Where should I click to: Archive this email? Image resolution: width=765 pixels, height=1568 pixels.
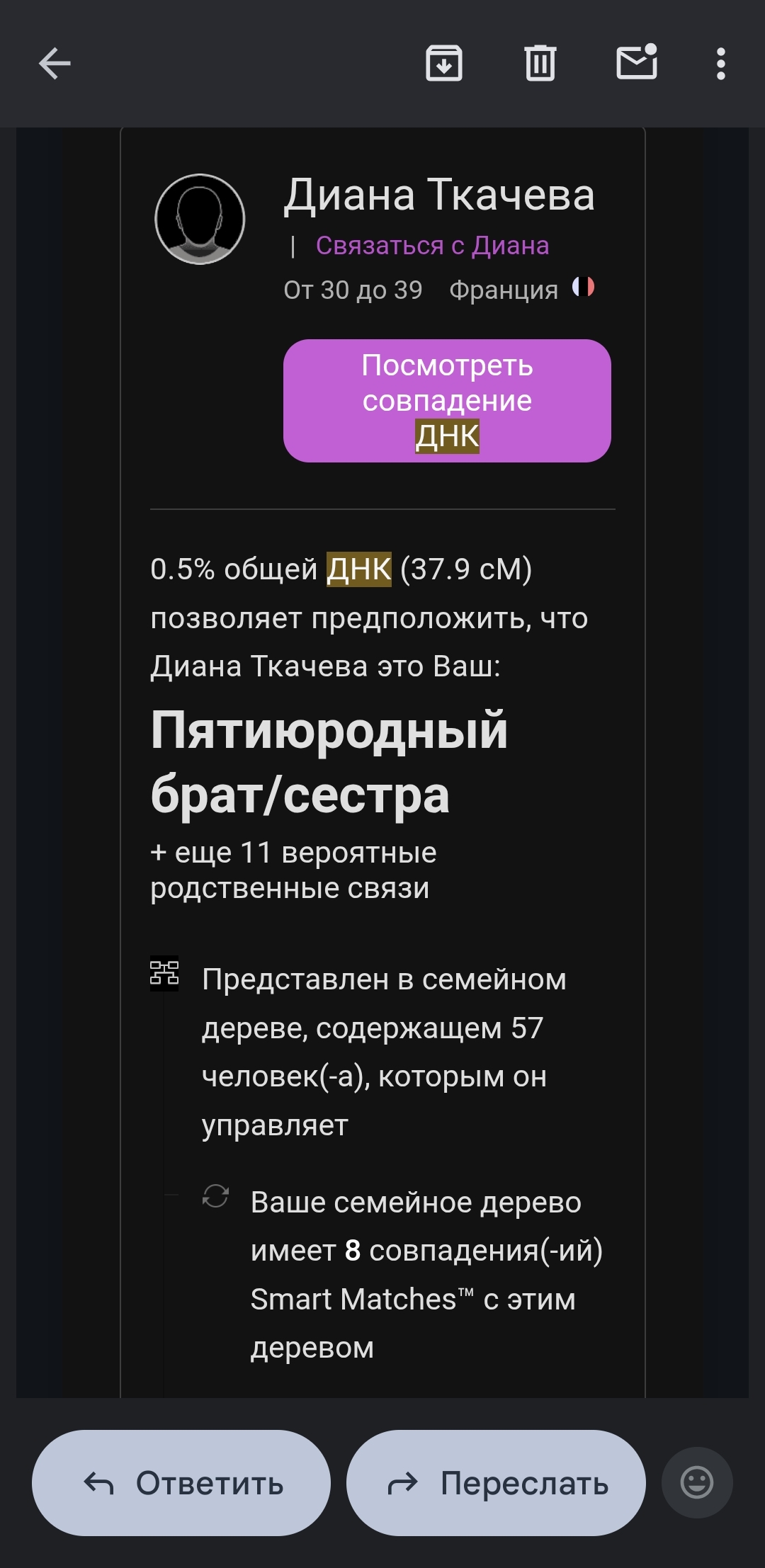pos(444,64)
